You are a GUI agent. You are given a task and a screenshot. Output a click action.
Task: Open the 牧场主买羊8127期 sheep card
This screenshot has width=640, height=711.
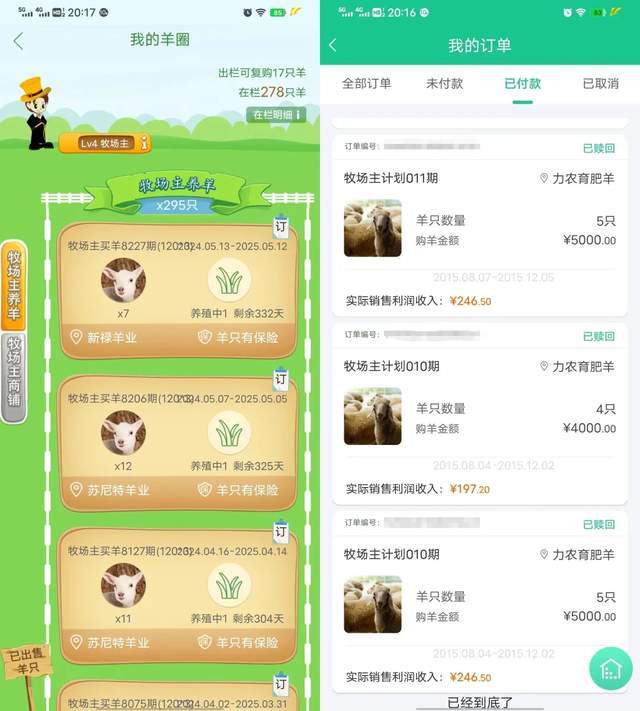(x=178, y=595)
